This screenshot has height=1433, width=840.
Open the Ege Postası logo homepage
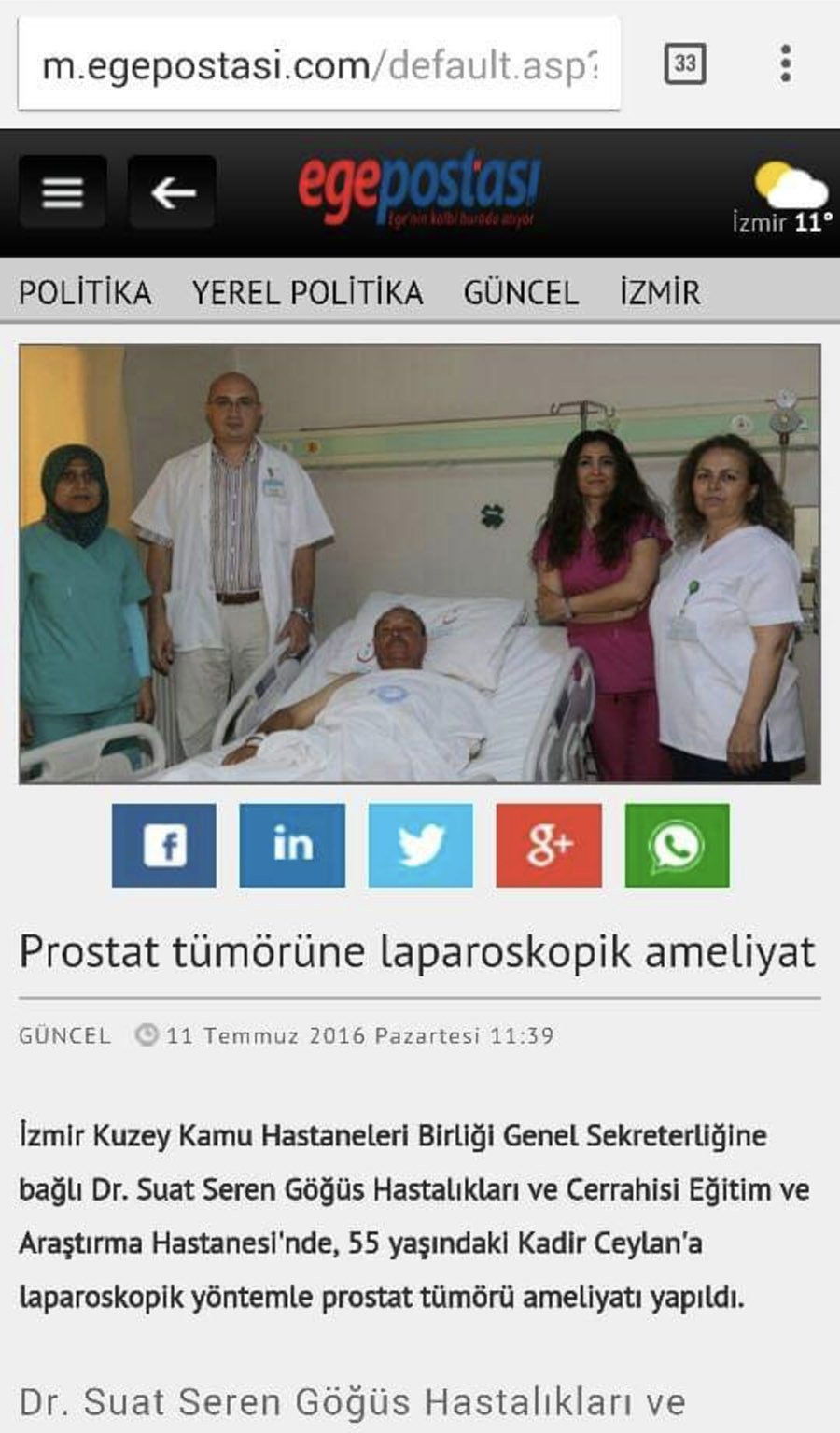pos(419,190)
